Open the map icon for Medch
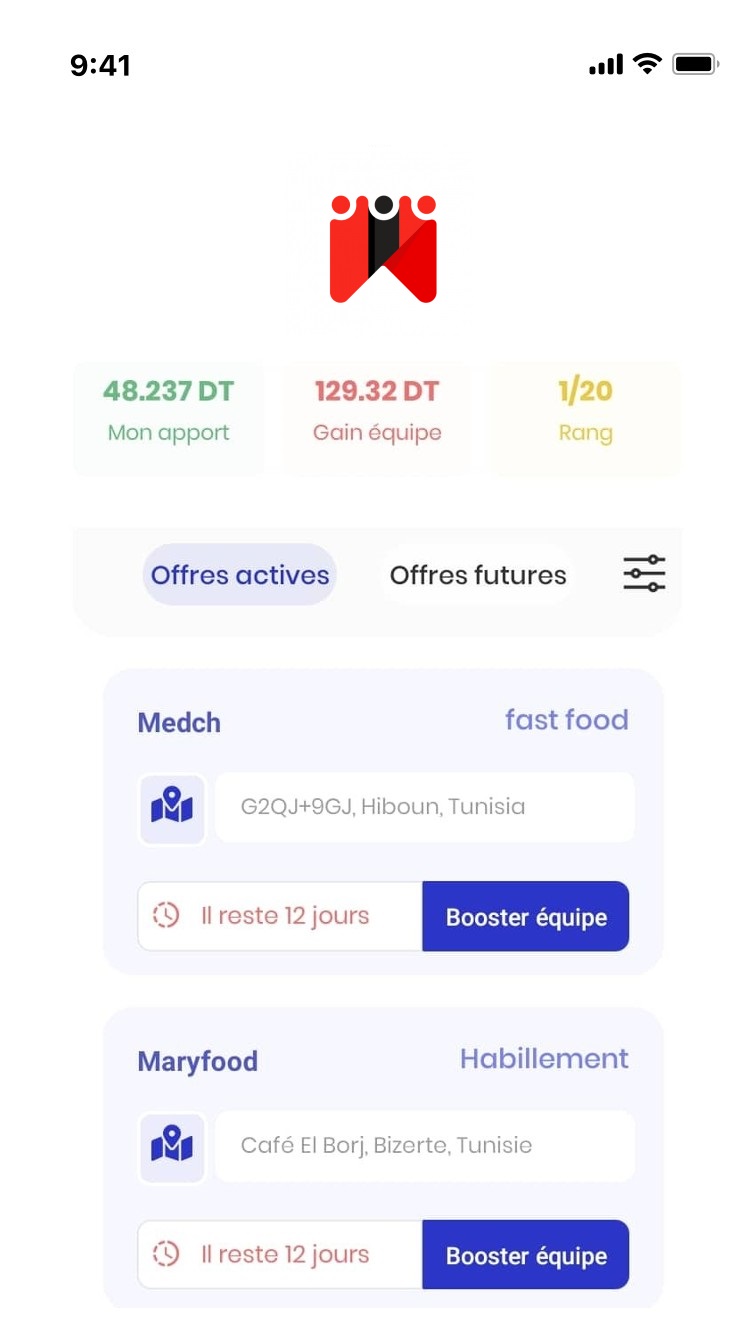Image resolution: width=752 pixels, height=1334 pixels. [x=172, y=808]
